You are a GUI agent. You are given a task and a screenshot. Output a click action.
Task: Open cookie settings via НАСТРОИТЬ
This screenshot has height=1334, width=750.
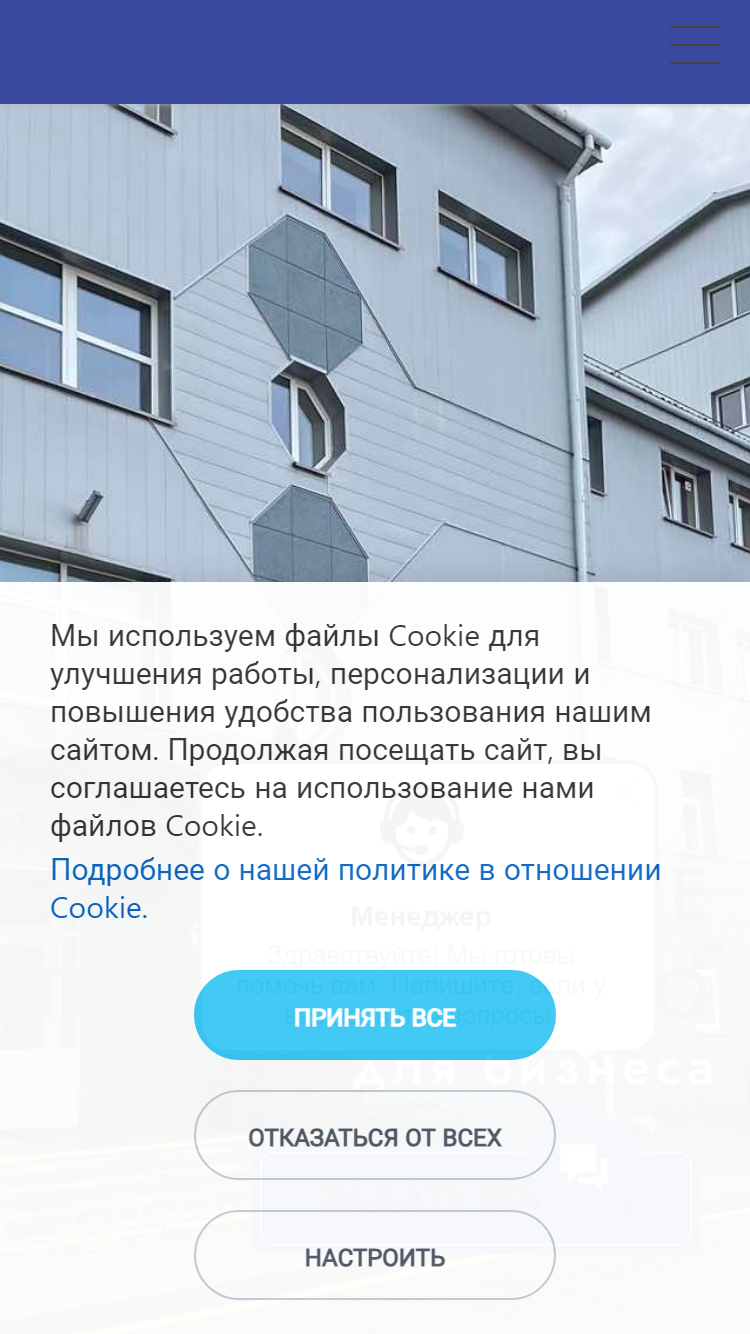pyautogui.click(x=375, y=1255)
